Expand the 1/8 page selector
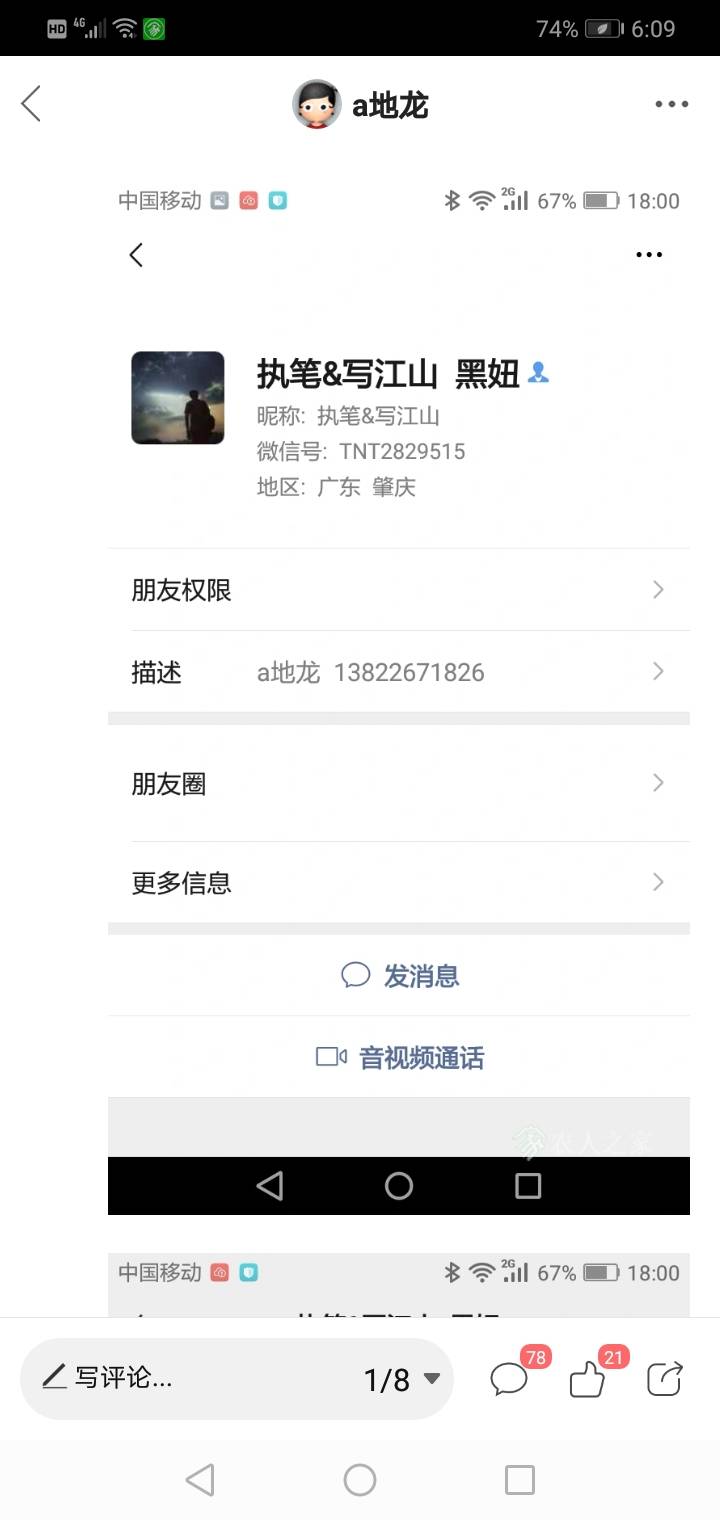720x1520 pixels. point(402,1380)
